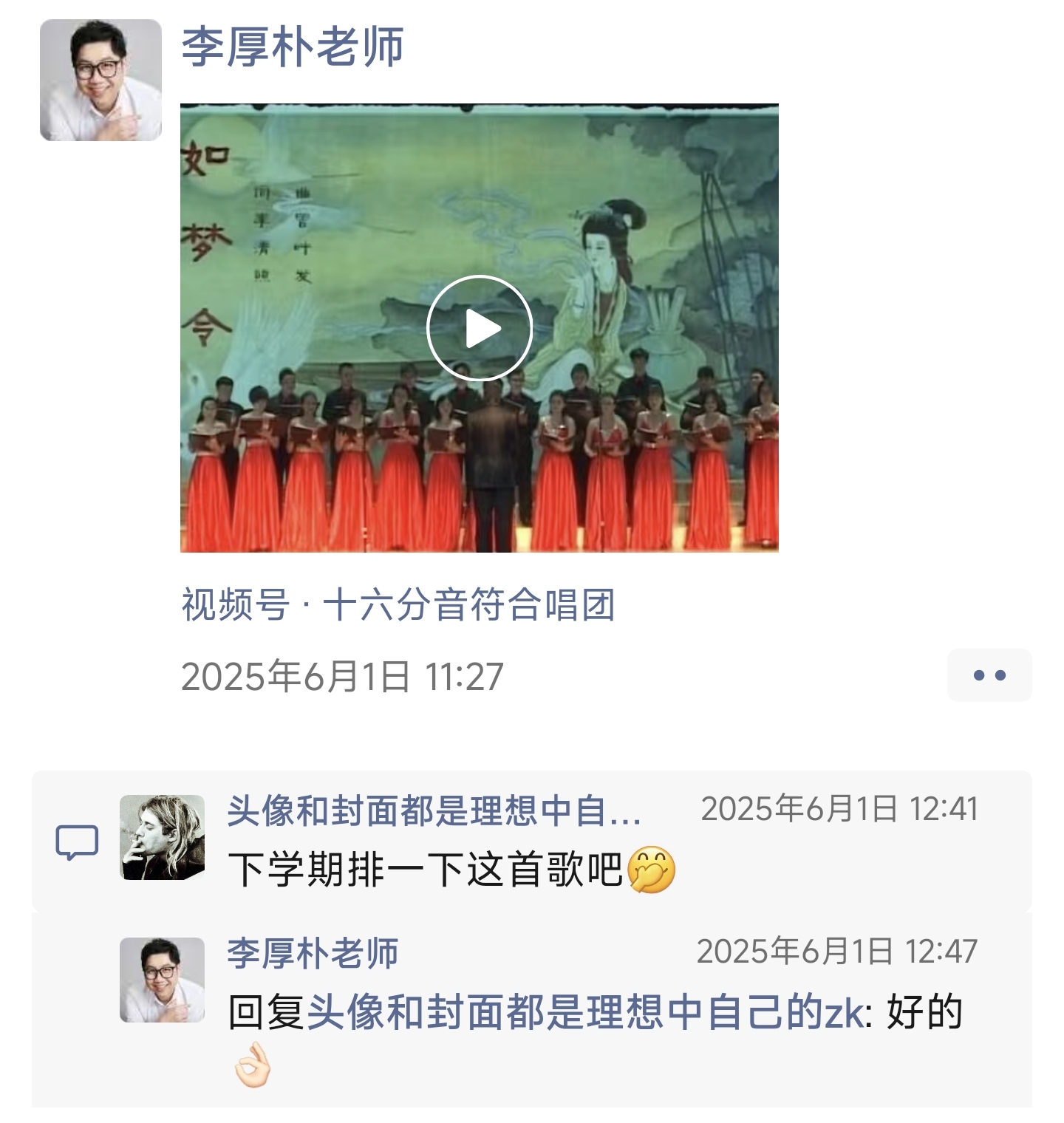View the smoking-man avatar of the commenter
The width and height of the screenshot is (1064, 1123).
[163, 838]
